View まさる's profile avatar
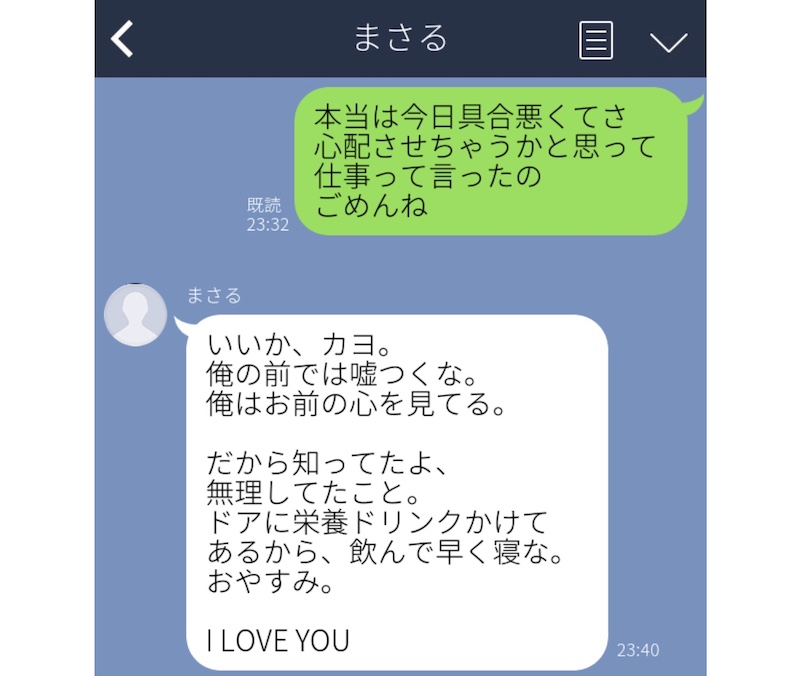The image size is (800, 676). click(x=136, y=315)
